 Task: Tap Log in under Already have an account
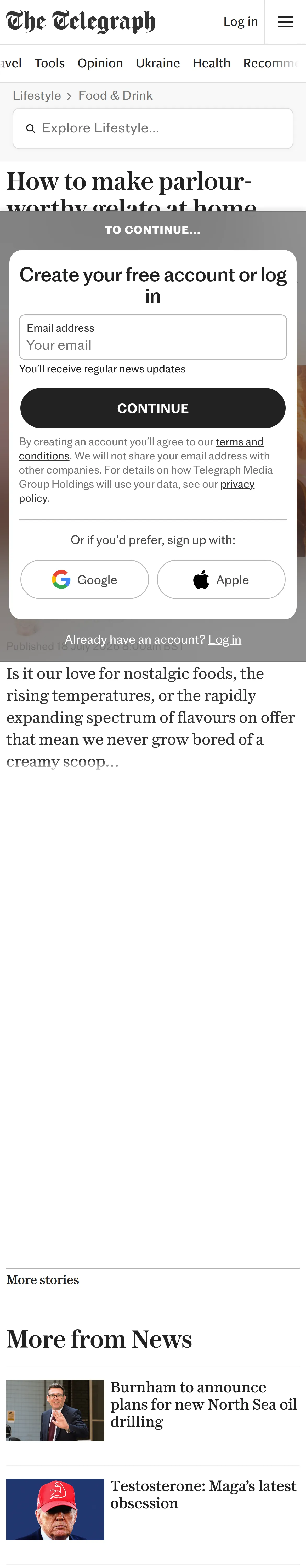(x=225, y=640)
